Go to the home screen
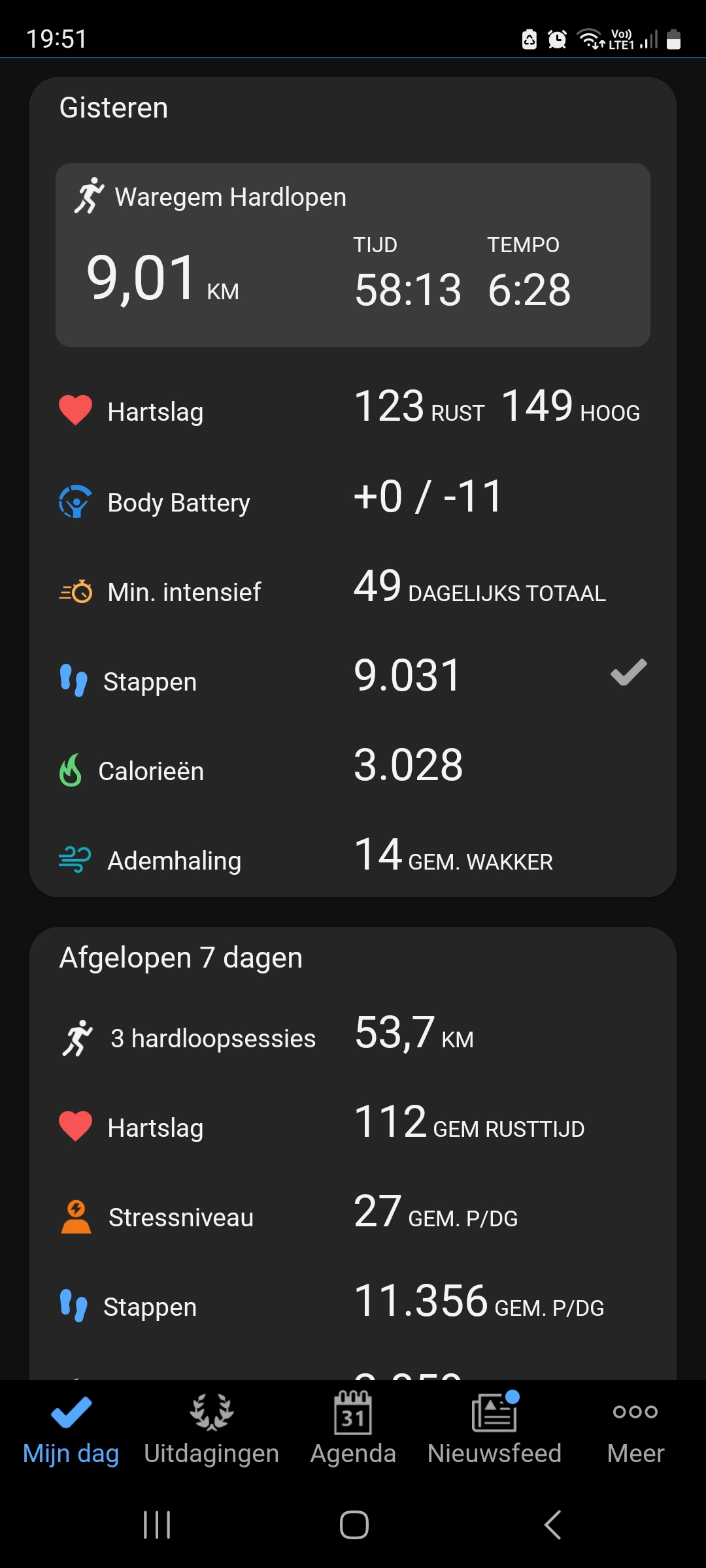 point(354,1525)
